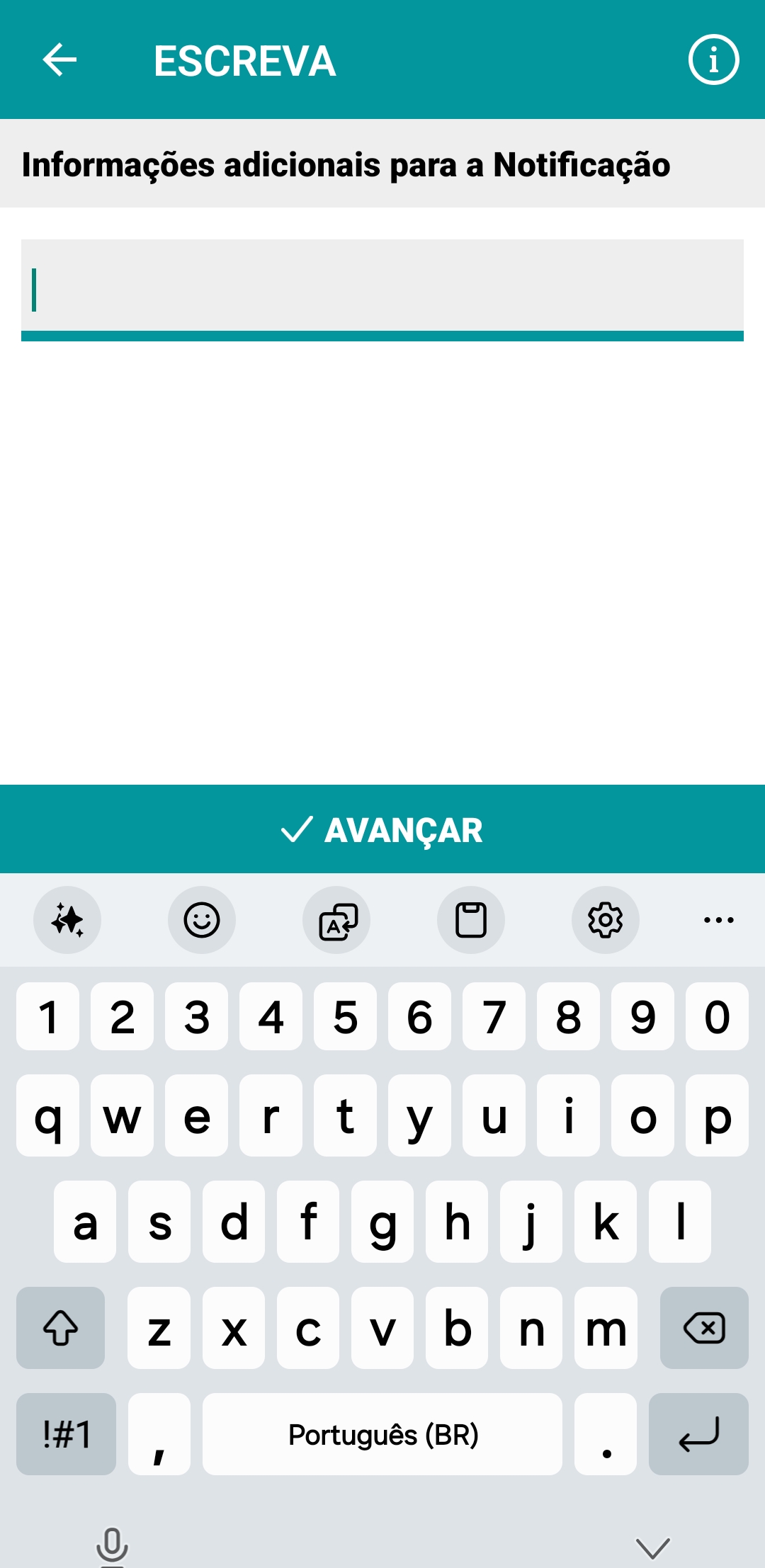
Task: Tap the AVANÇAR button
Action: (x=382, y=829)
